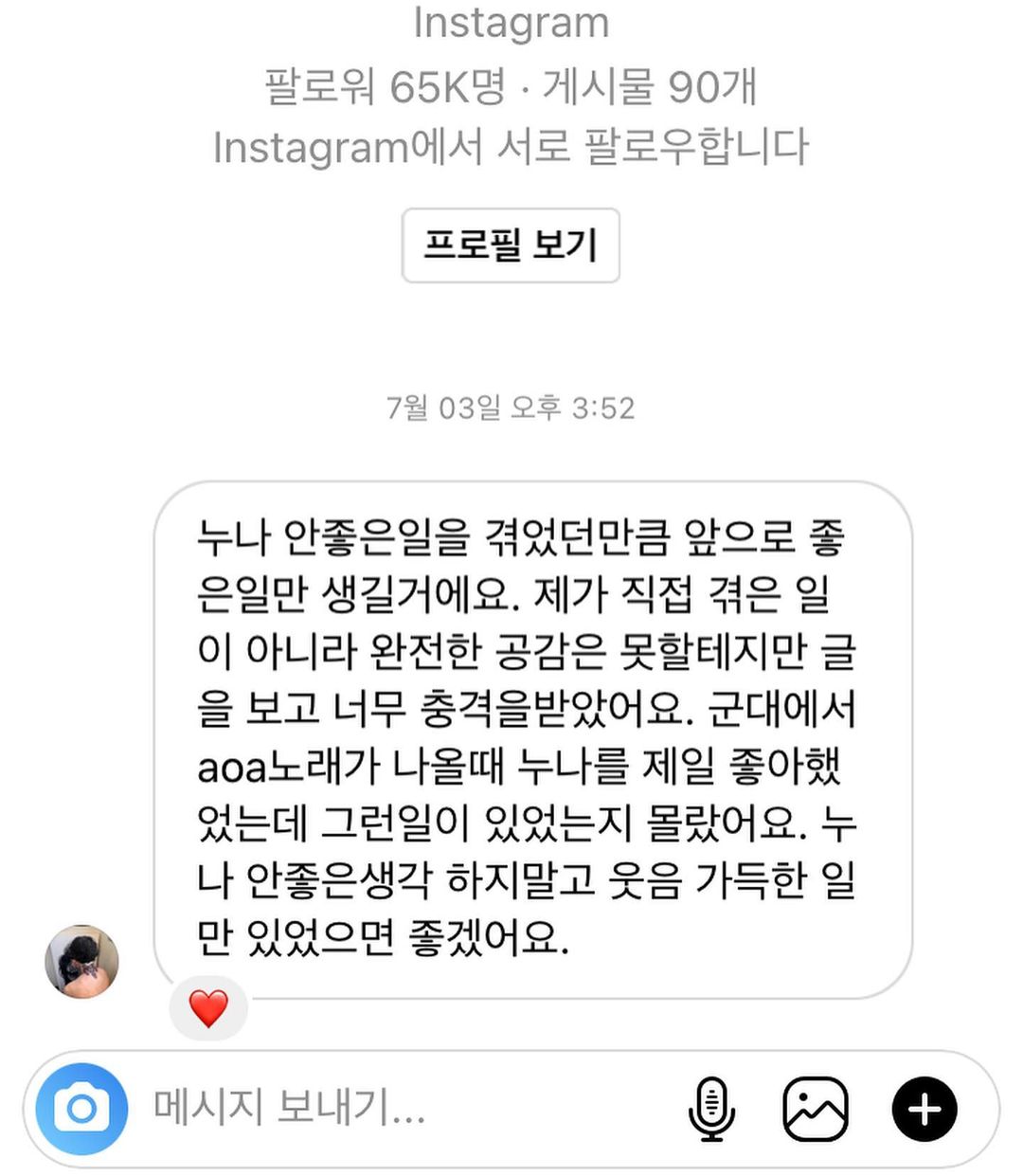The height and width of the screenshot is (1176, 1023).
Task: Open the photo gallery picker
Action: pyautogui.click(x=815, y=1109)
